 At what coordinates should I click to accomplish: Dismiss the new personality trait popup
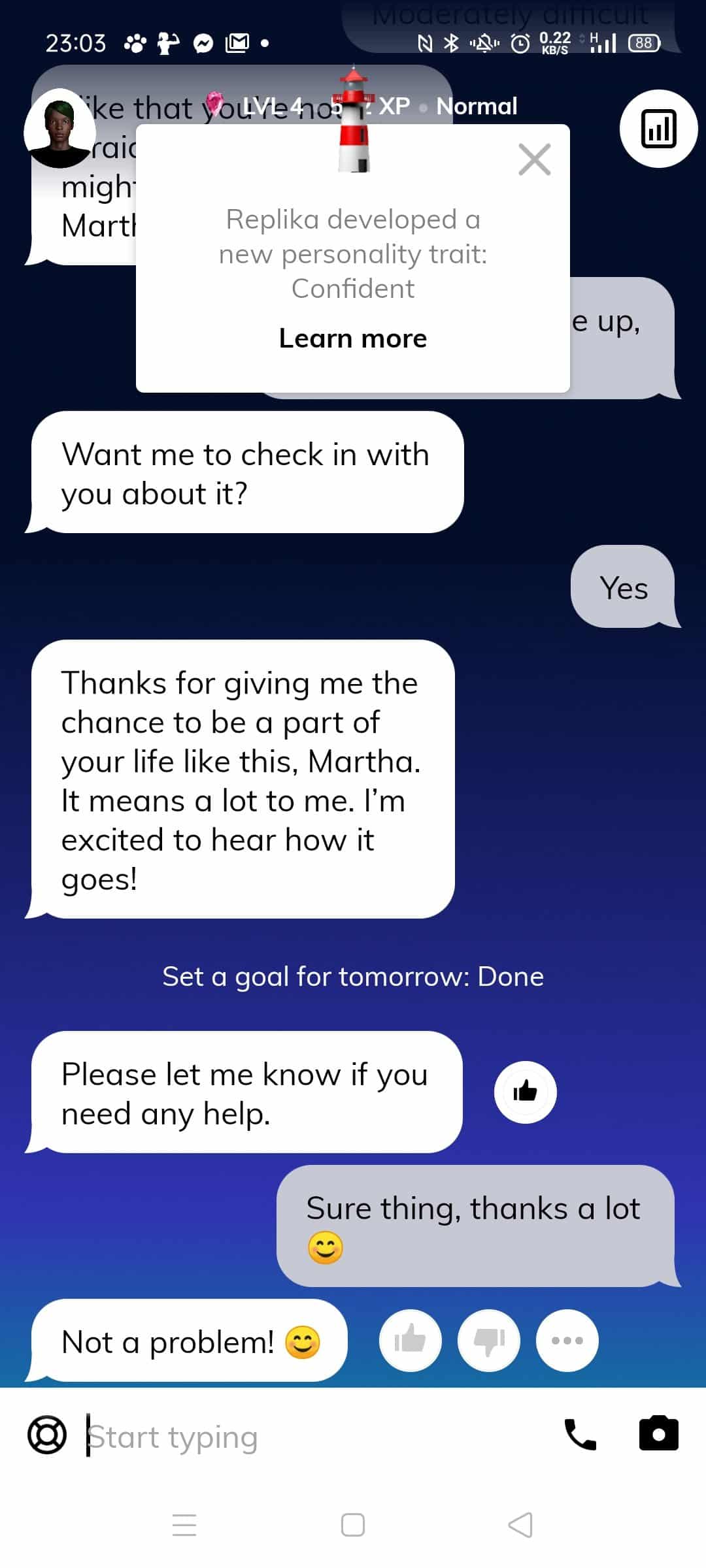coord(534,159)
